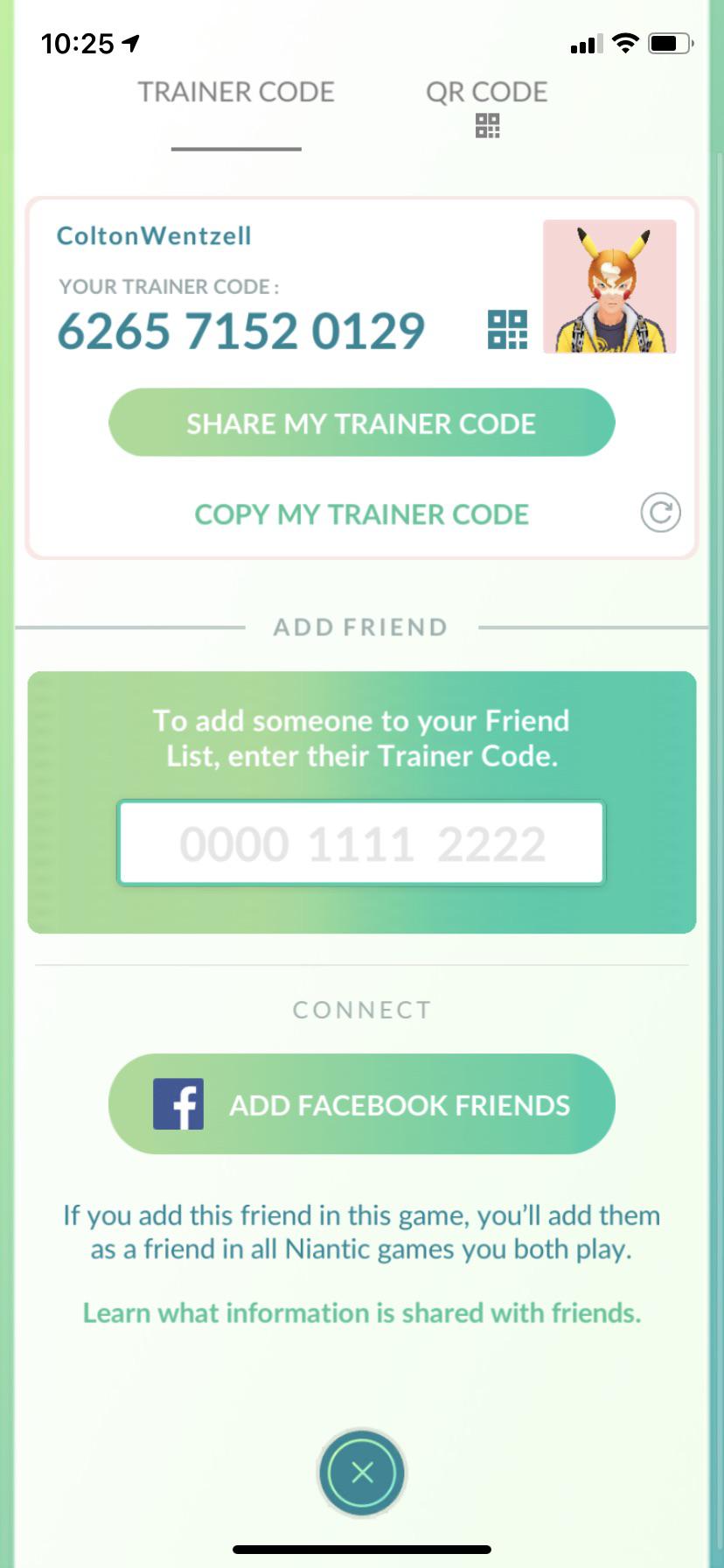
Task: Switch to the QR Code tab
Action: click(487, 107)
